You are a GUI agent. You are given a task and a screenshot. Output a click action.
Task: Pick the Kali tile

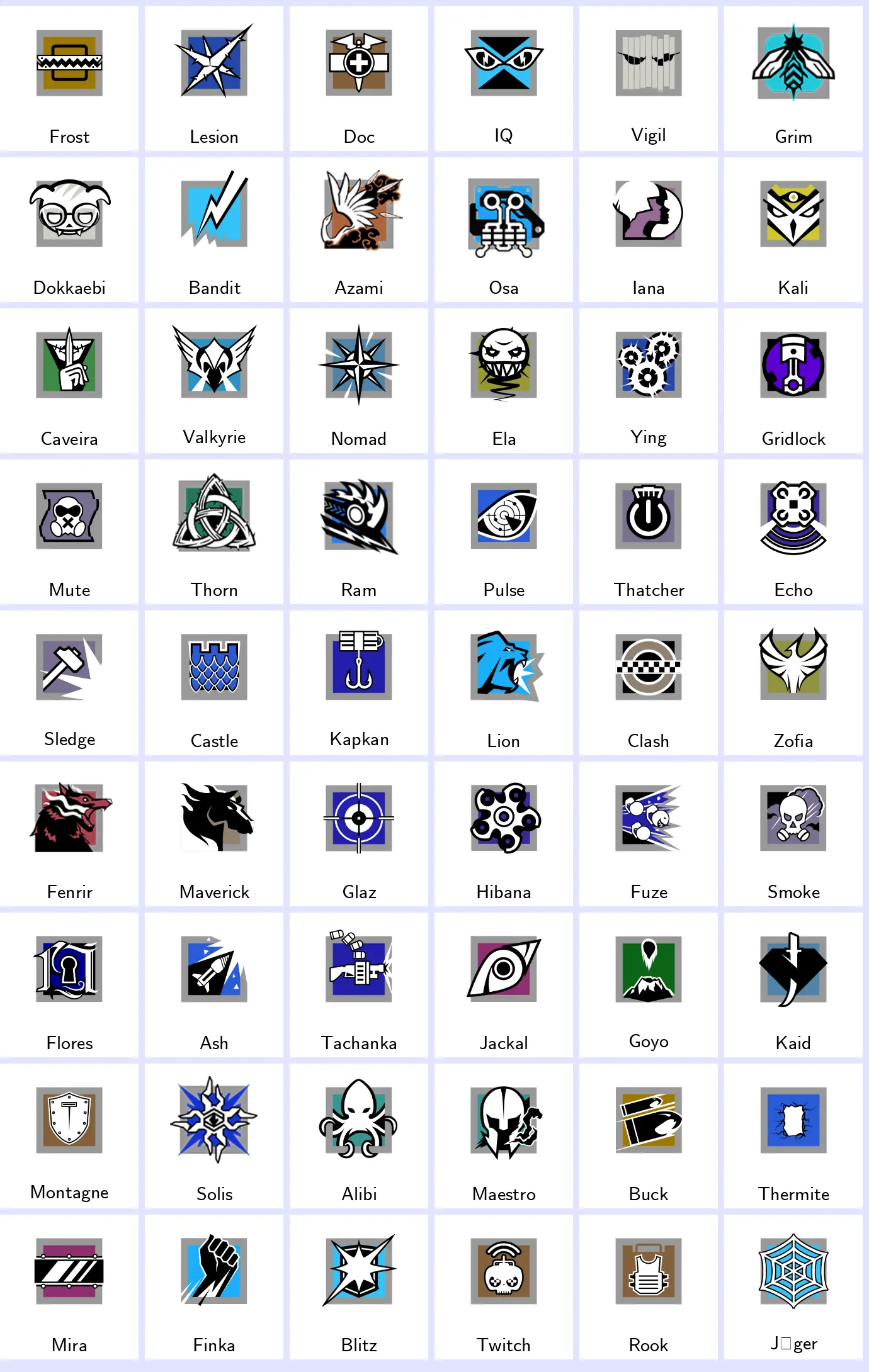pos(793,230)
